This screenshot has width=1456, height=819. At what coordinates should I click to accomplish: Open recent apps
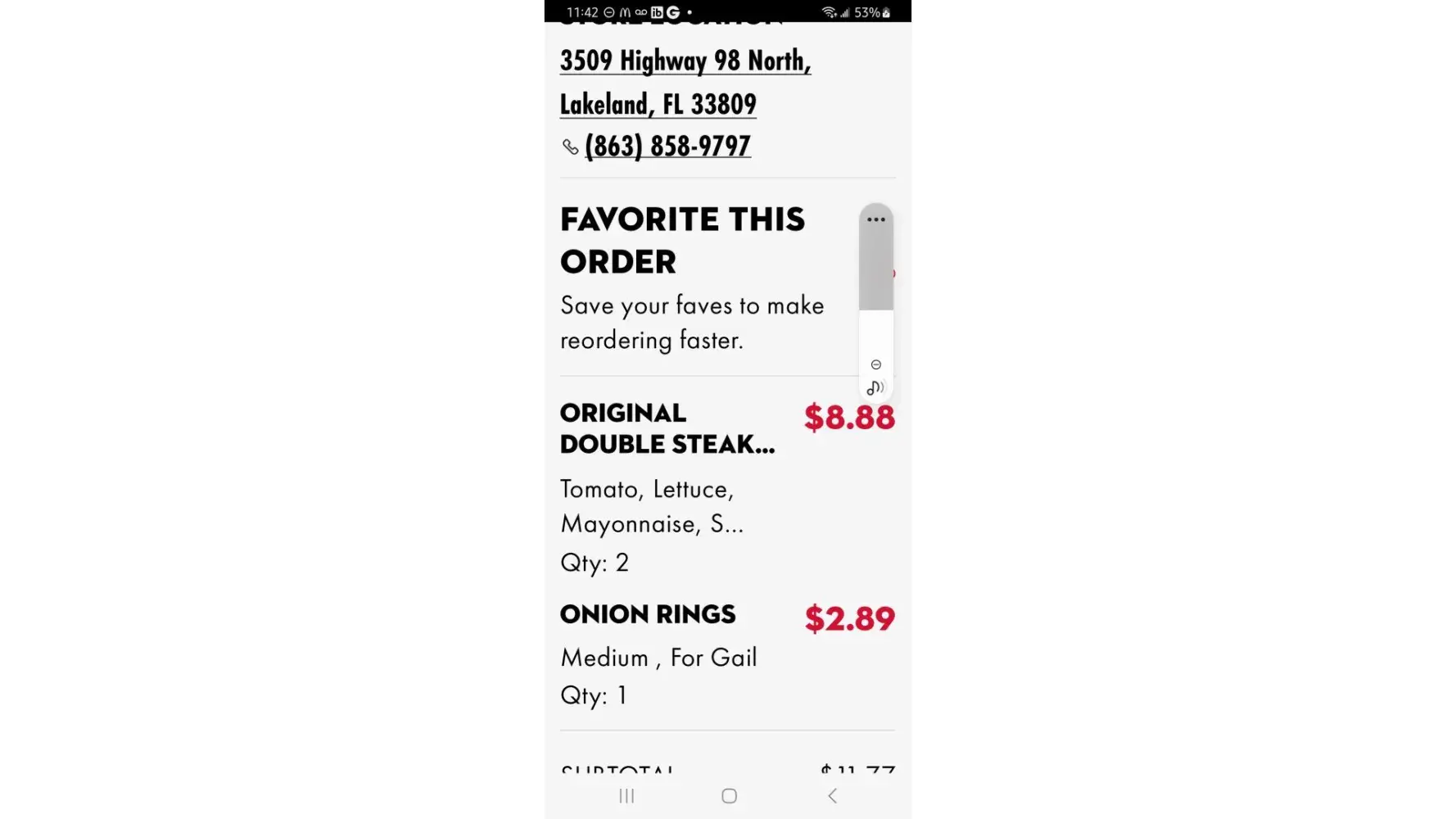(626, 796)
